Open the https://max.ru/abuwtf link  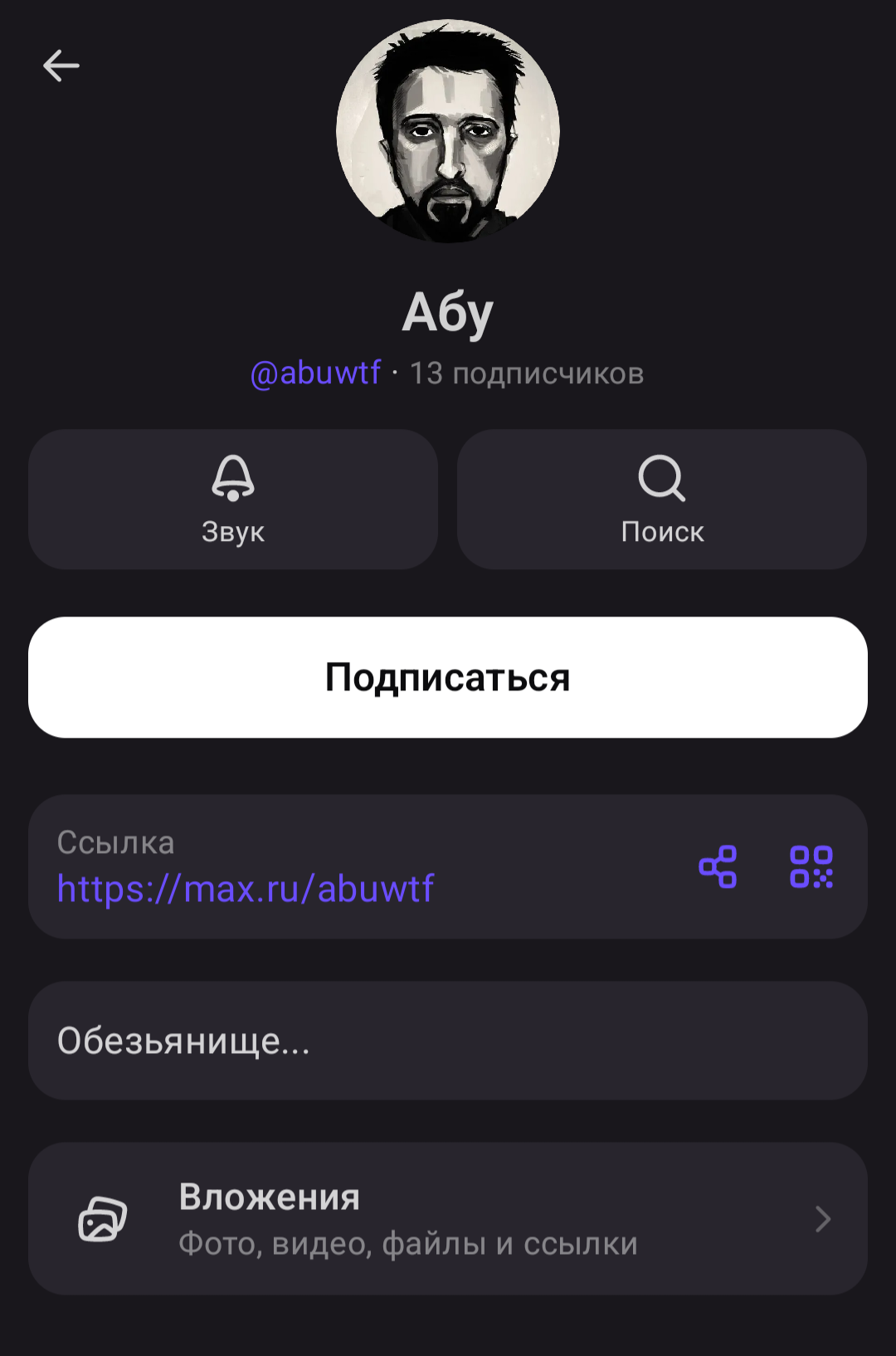tap(246, 889)
